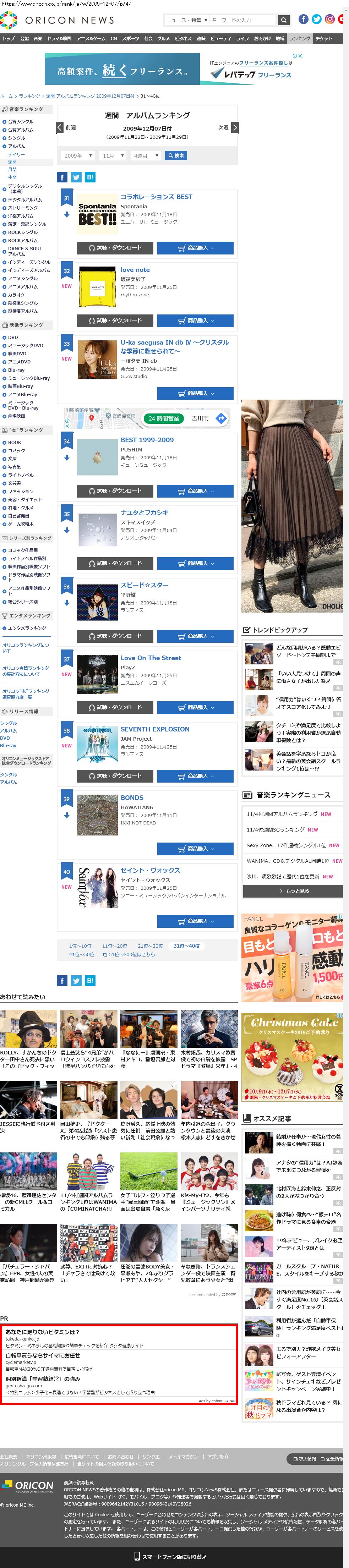Open the 4週目 week dropdown

(x=146, y=156)
